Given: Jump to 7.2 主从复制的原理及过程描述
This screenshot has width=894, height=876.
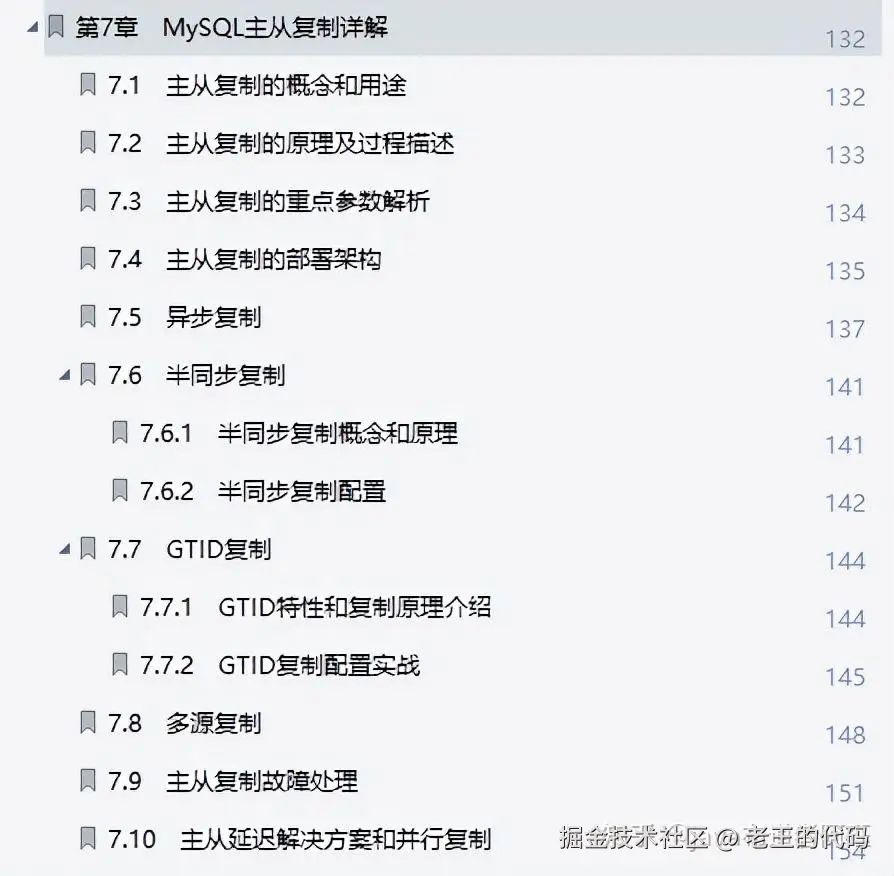Looking at the screenshot, I should [x=309, y=144].
